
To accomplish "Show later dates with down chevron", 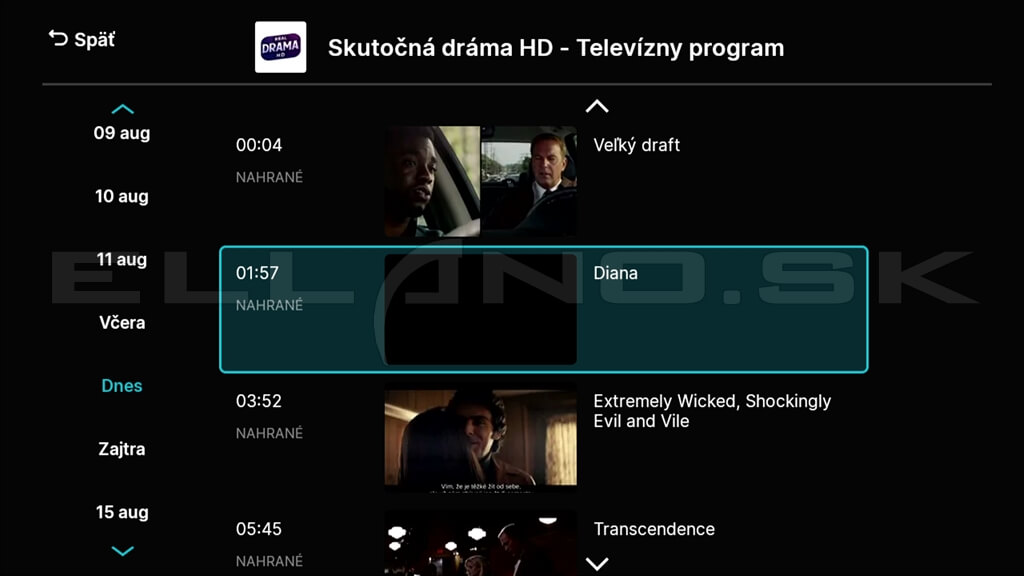I will click(x=122, y=550).
